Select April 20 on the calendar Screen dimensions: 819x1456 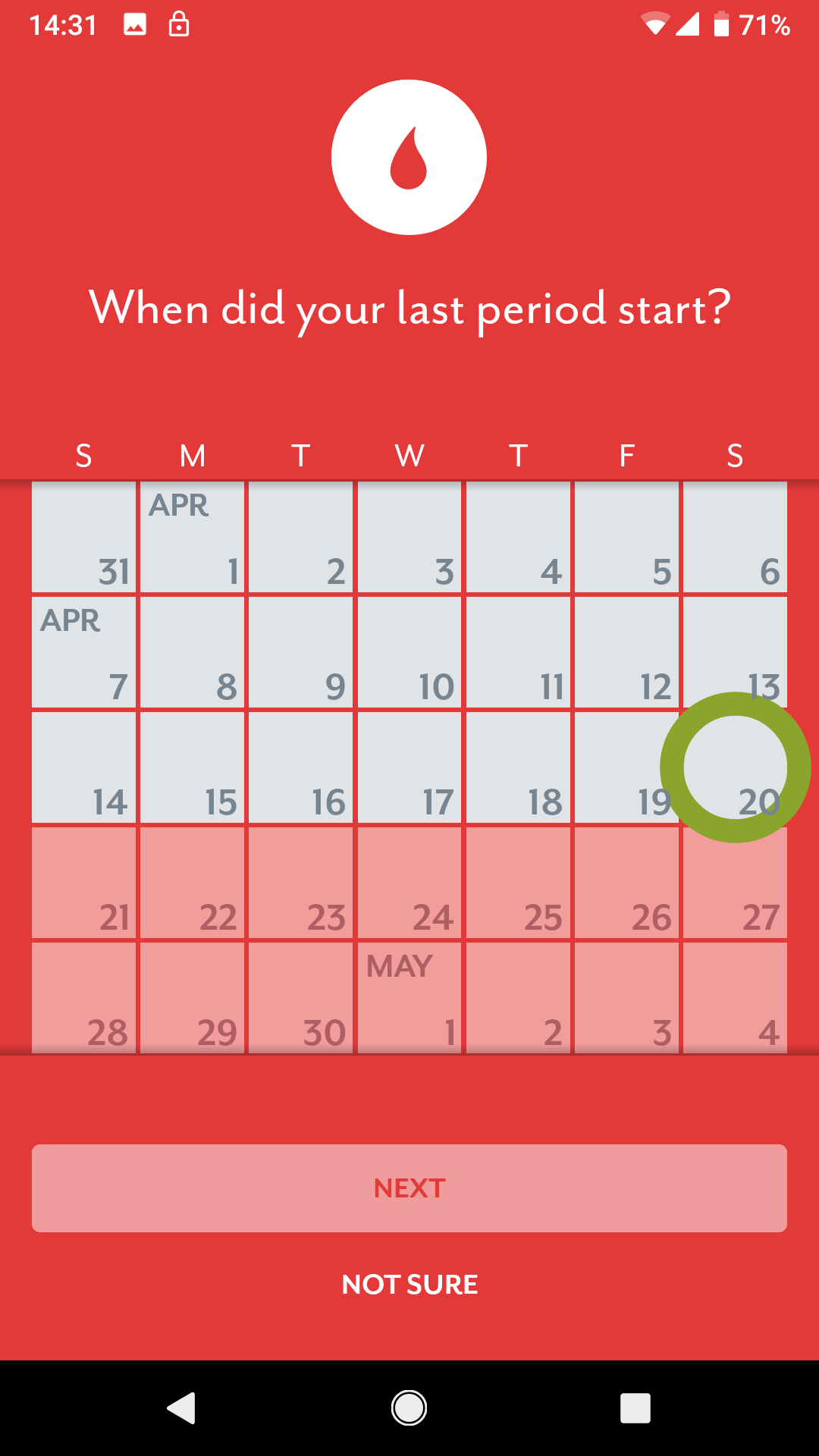coord(735,767)
